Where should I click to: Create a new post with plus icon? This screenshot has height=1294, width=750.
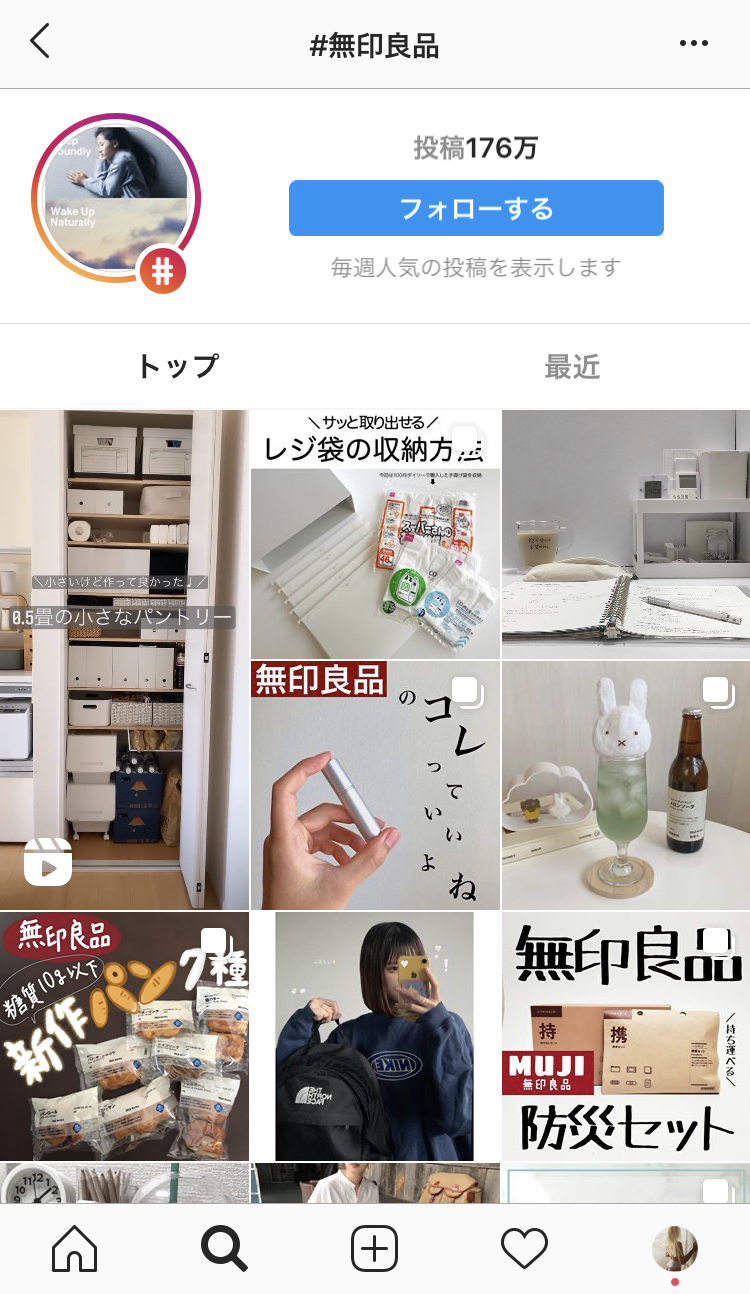pos(374,1248)
